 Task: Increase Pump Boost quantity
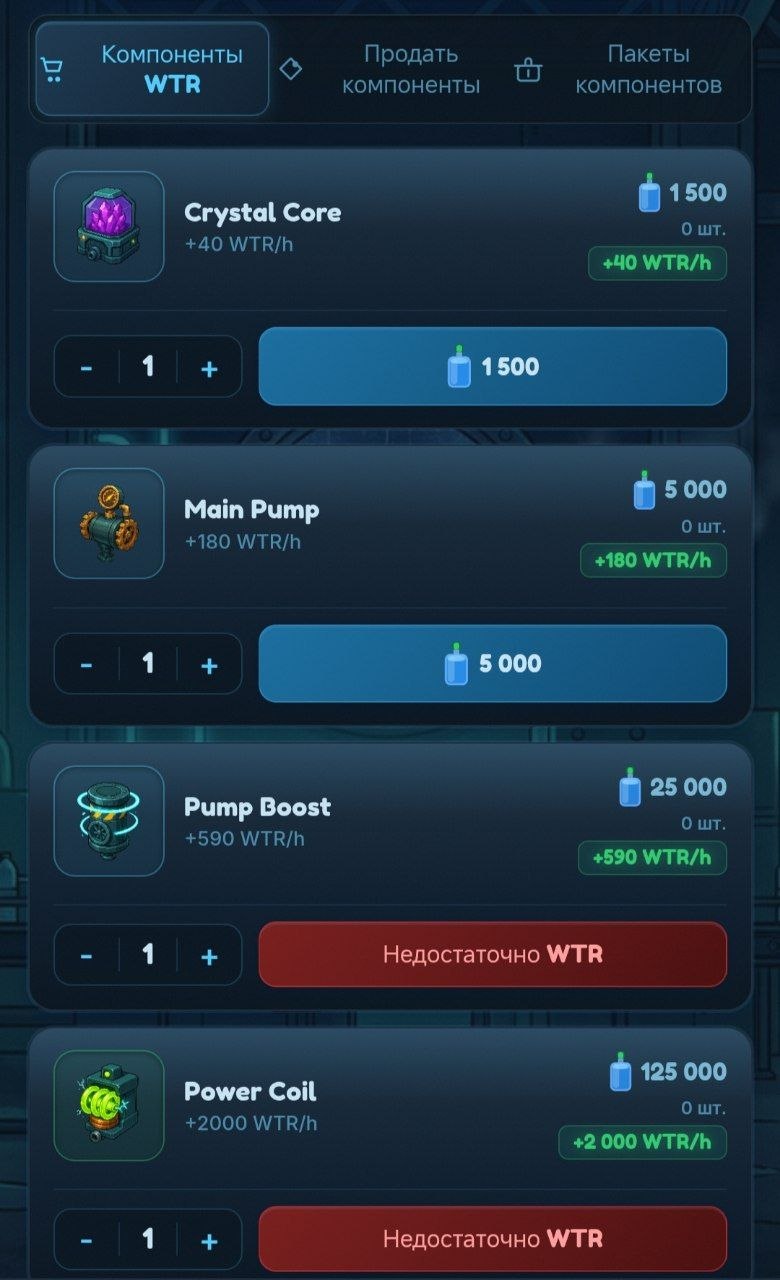click(209, 957)
